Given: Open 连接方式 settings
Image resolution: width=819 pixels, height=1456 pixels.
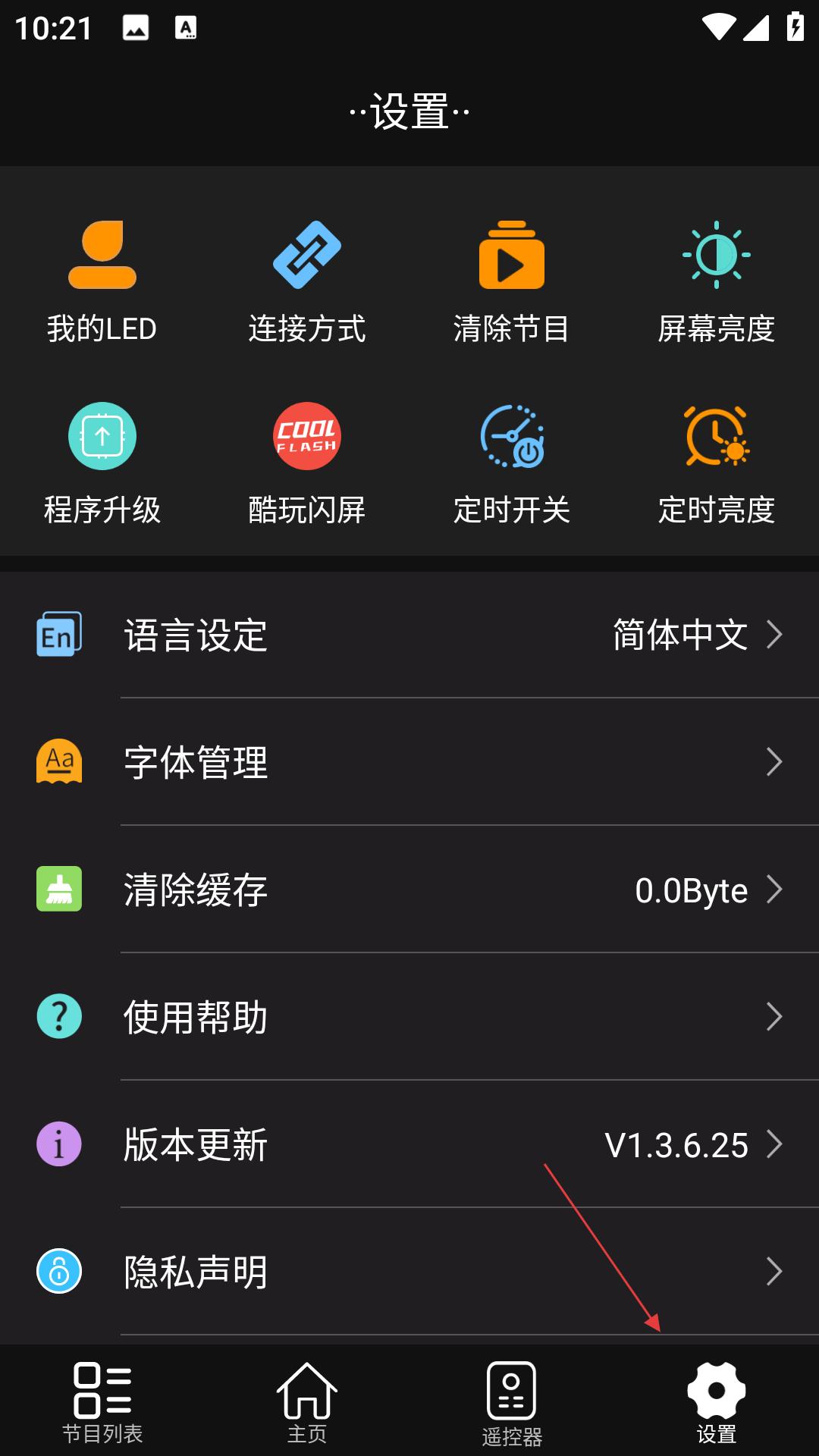Looking at the screenshot, I should [307, 282].
